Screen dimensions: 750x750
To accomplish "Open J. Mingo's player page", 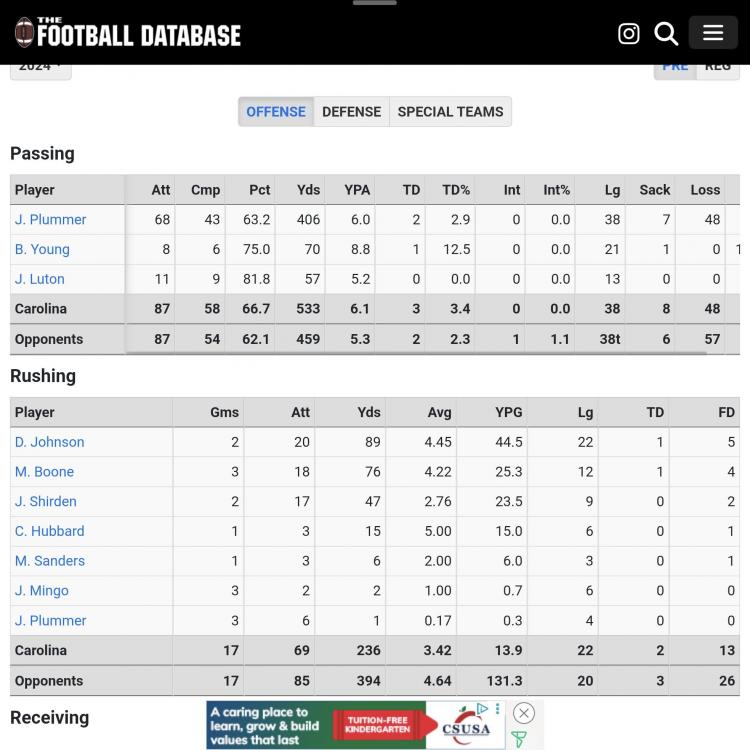I will [42, 591].
